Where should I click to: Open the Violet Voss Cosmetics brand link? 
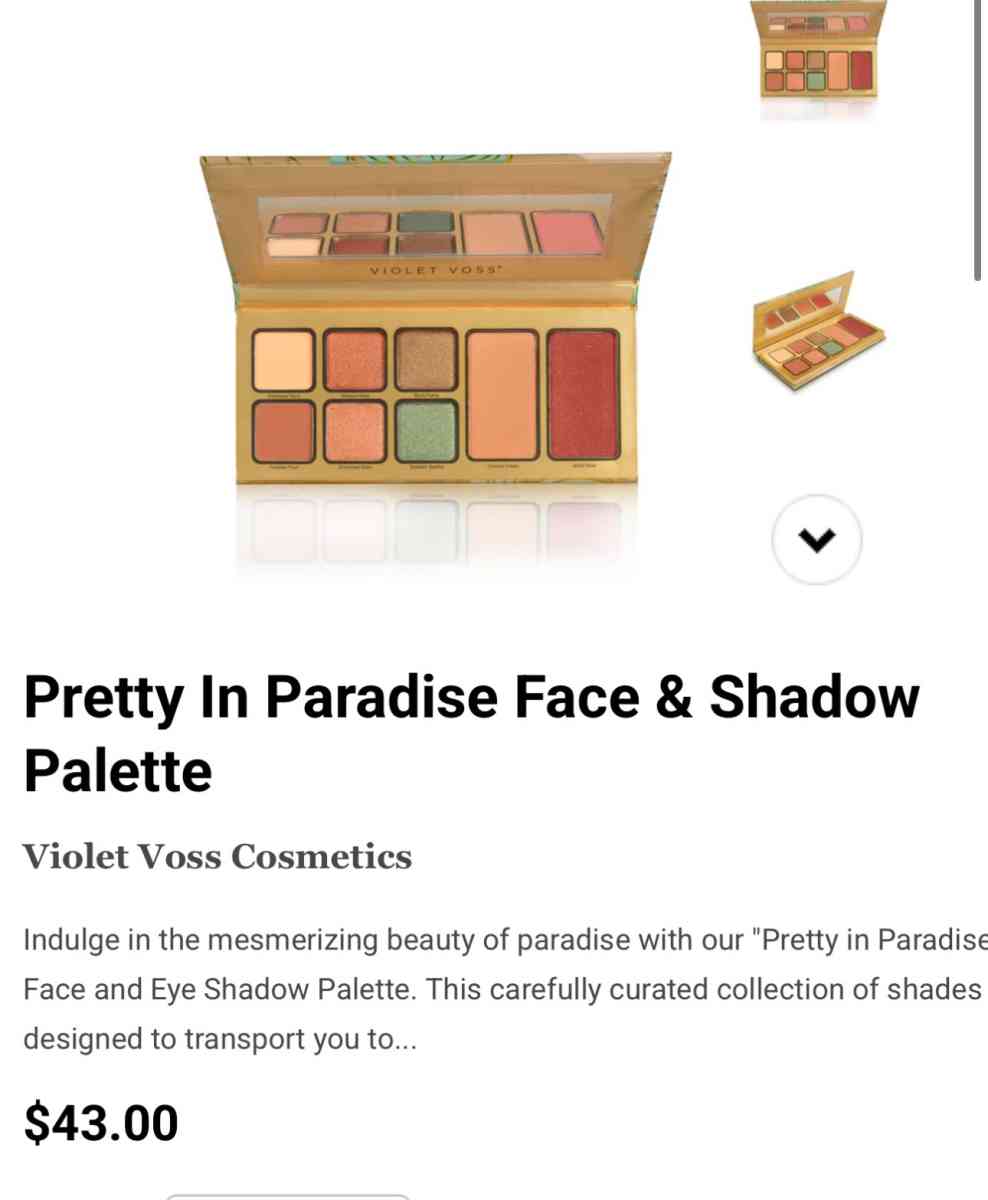[217, 857]
